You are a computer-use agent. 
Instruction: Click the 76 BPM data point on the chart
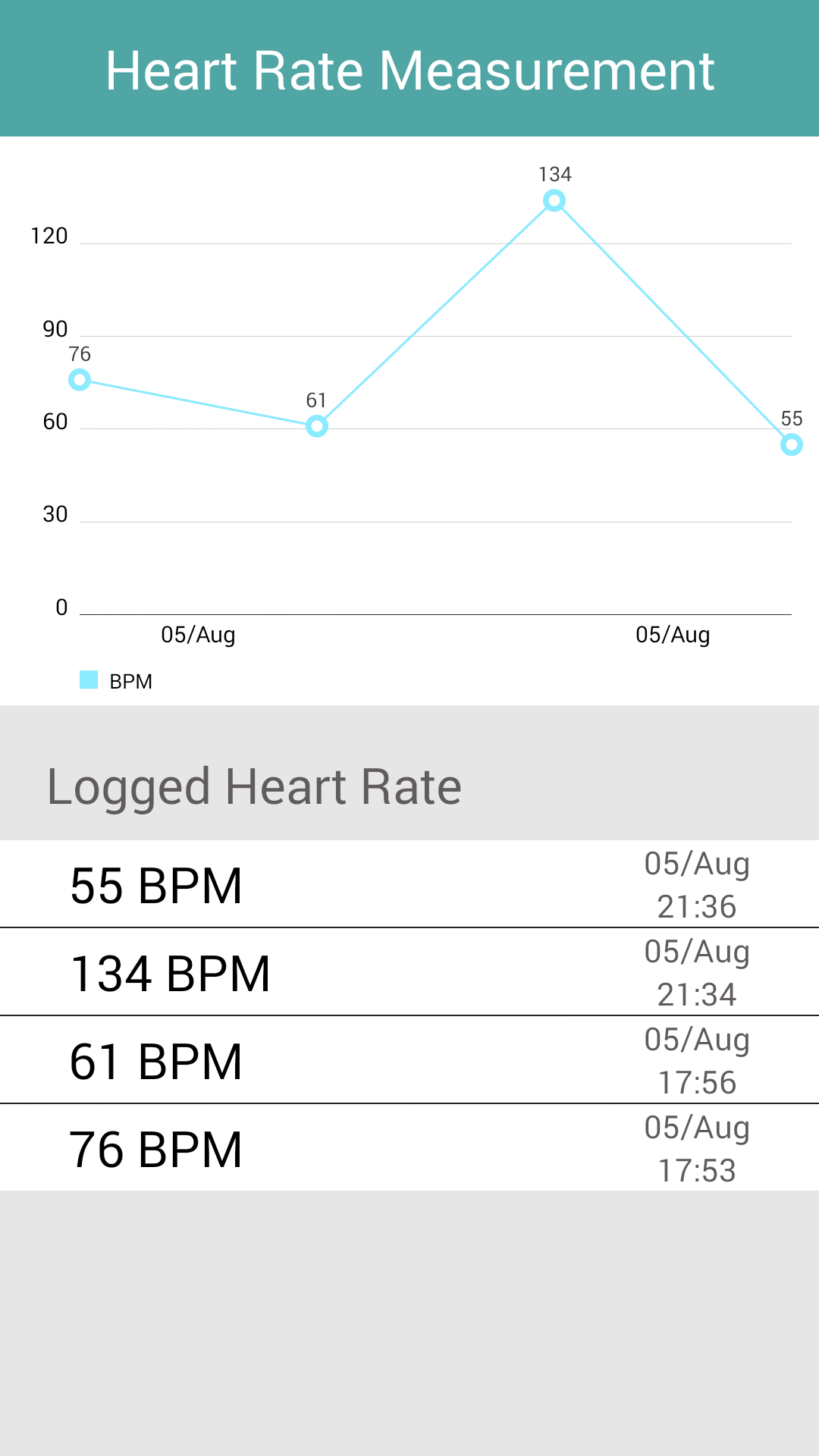[80, 379]
